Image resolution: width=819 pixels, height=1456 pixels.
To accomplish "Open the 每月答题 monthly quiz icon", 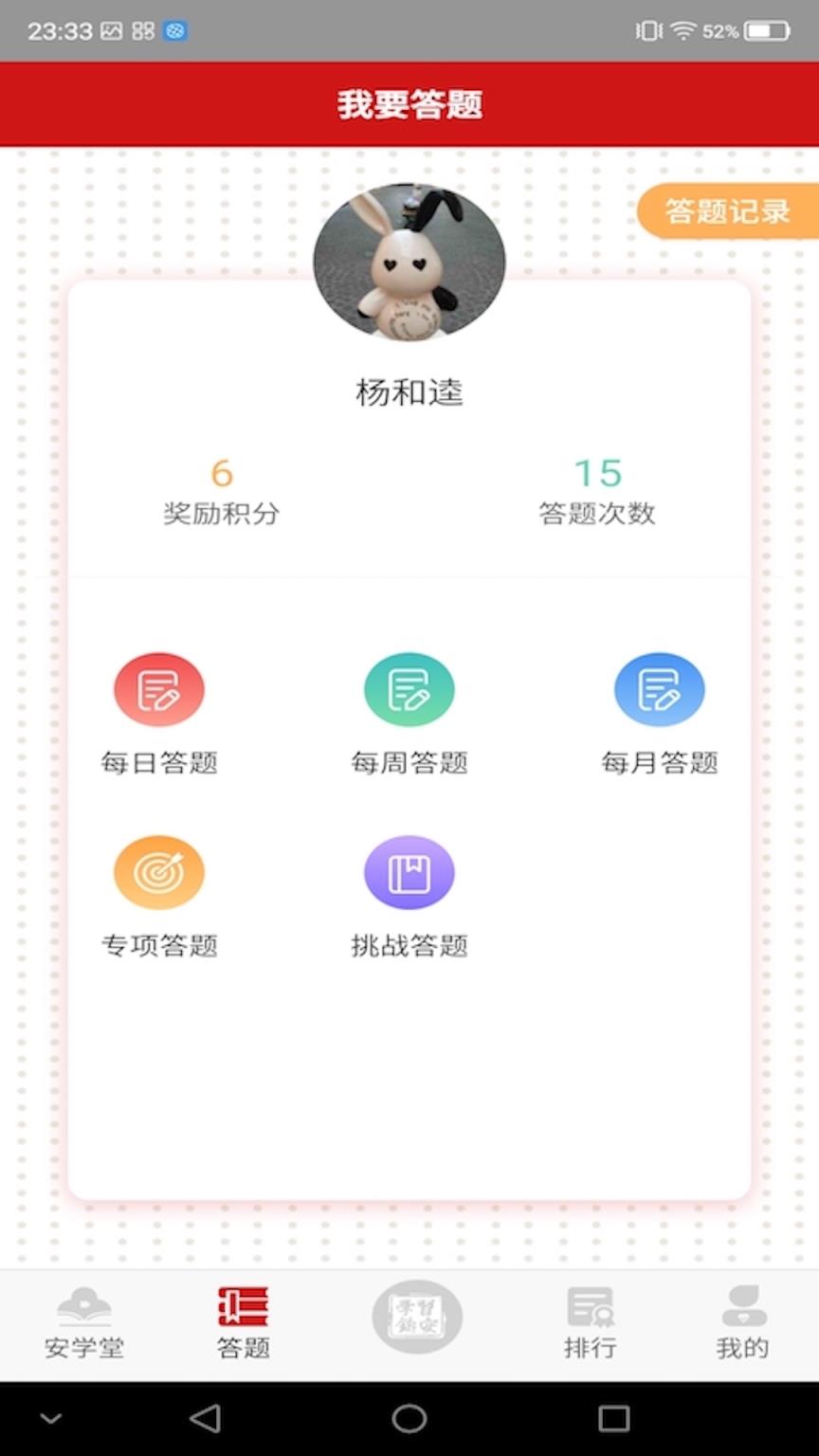I will (659, 689).
